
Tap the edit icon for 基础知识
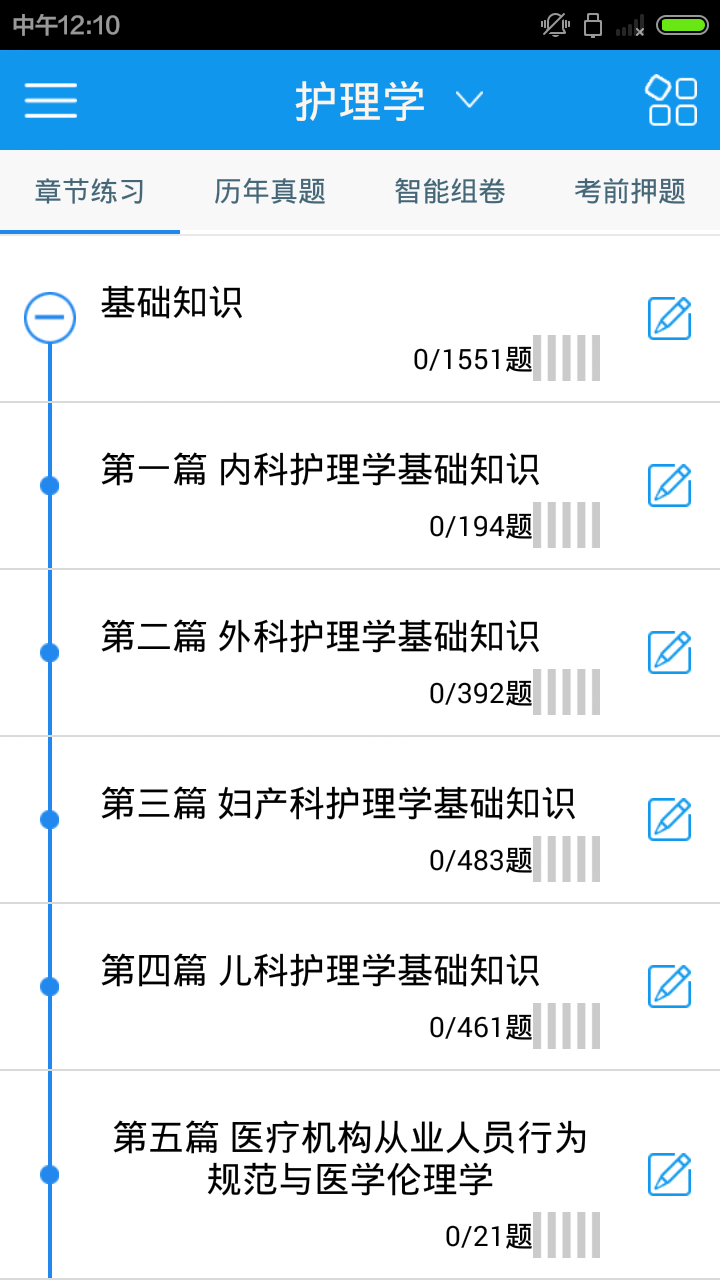669,318
